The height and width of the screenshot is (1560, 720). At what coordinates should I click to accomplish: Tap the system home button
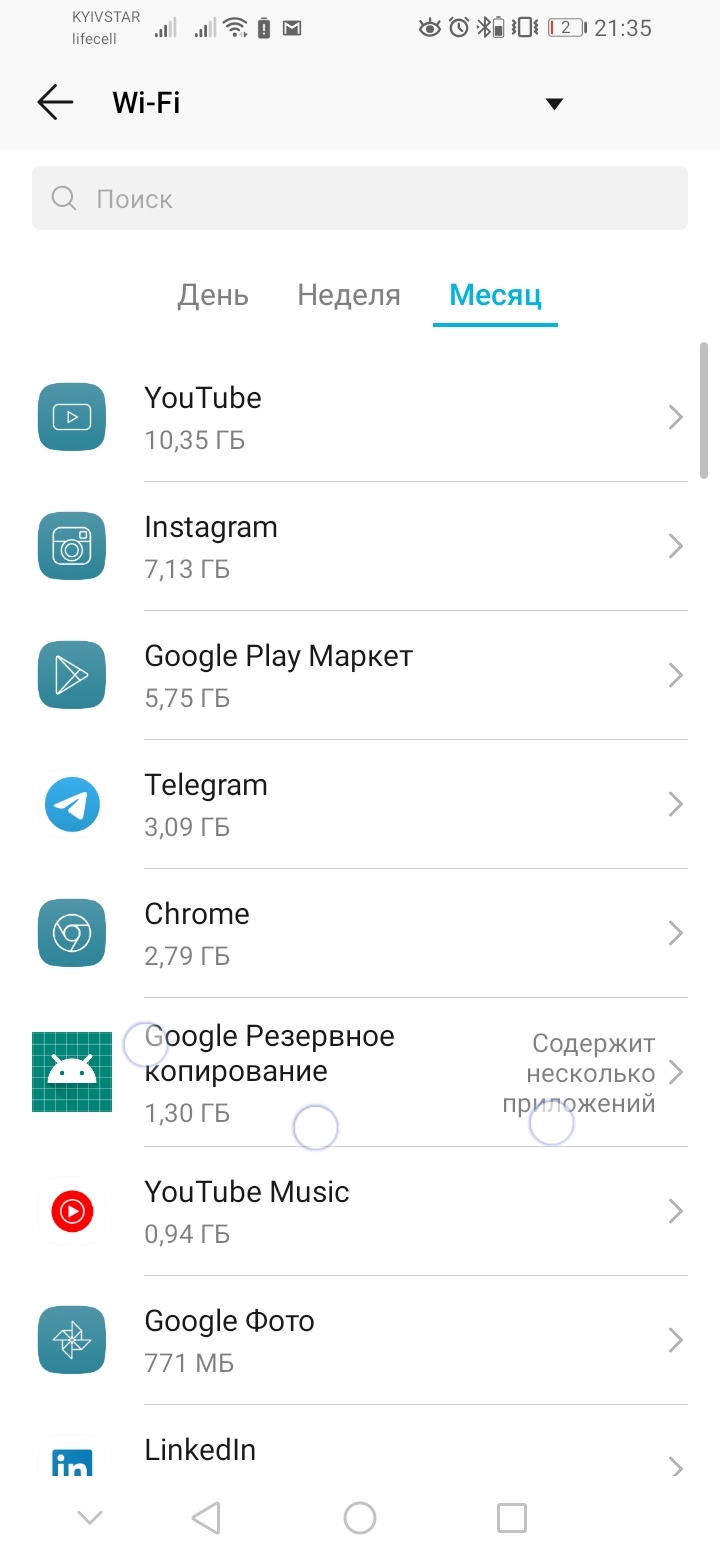click(x=360, y=1518)
